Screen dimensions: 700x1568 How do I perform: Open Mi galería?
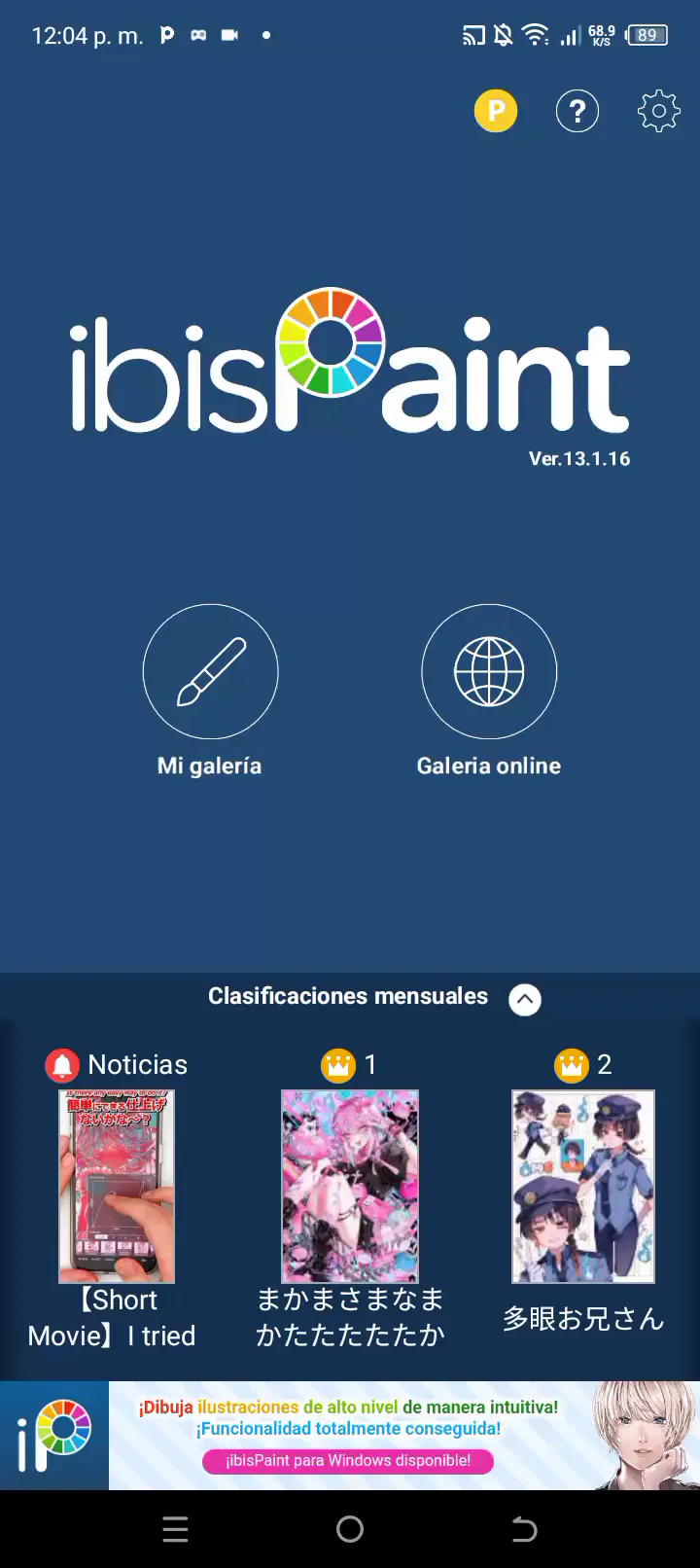click(x=210, y=672)
